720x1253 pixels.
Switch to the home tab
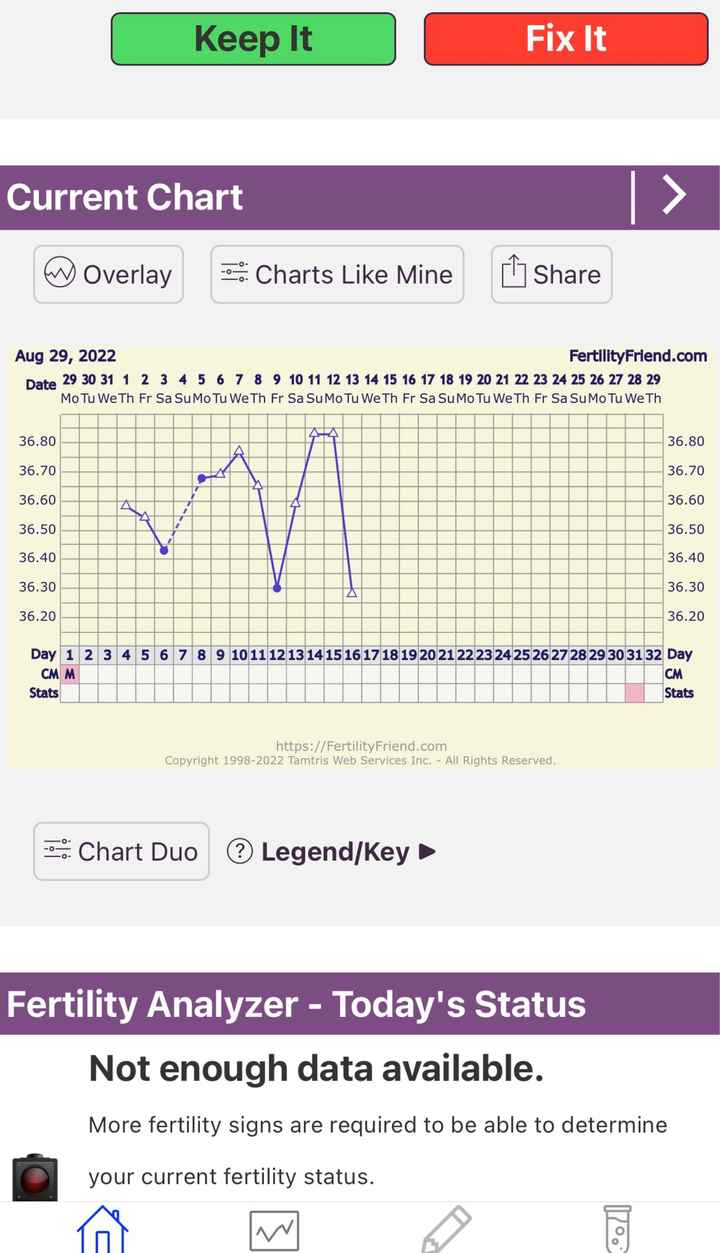coord(103,1229)
